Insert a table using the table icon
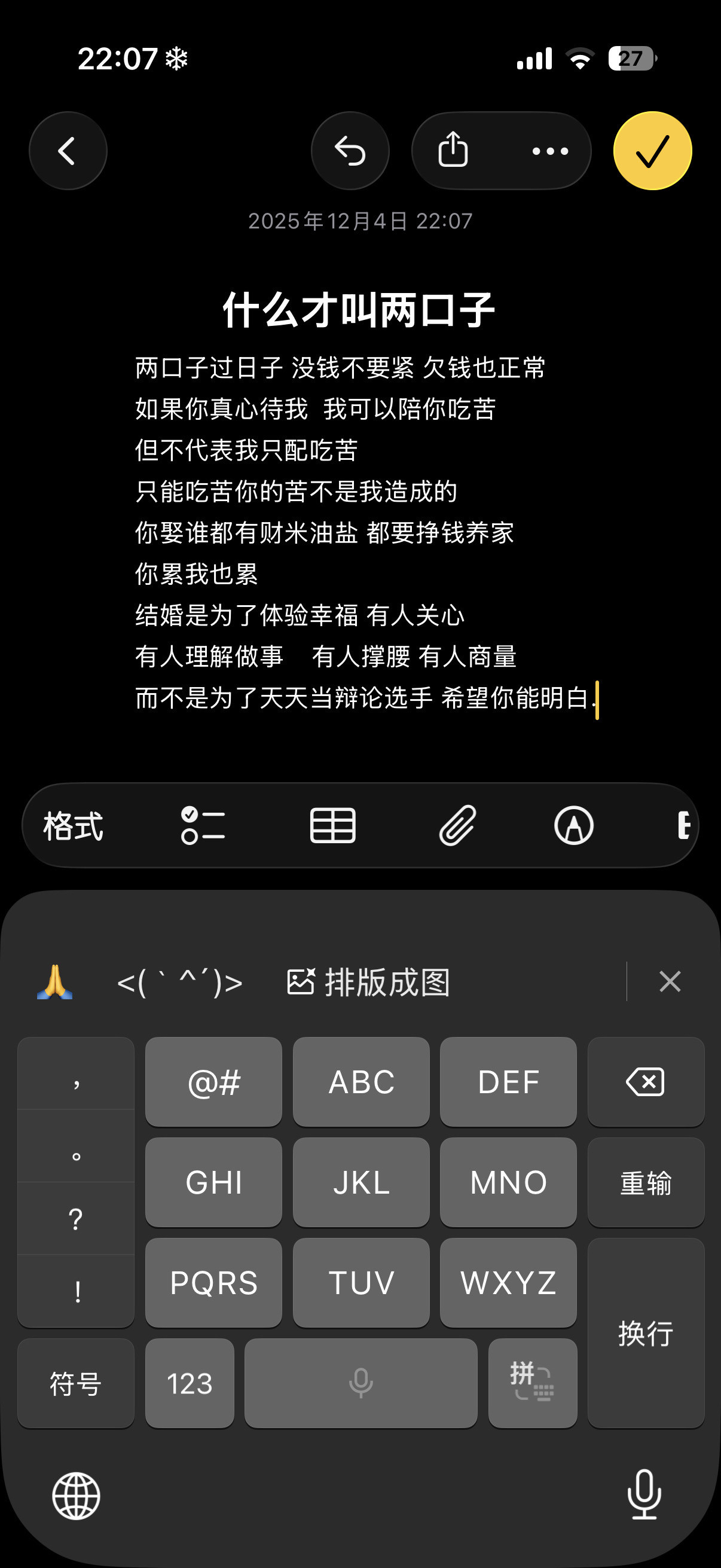 (x=334, y=826)
